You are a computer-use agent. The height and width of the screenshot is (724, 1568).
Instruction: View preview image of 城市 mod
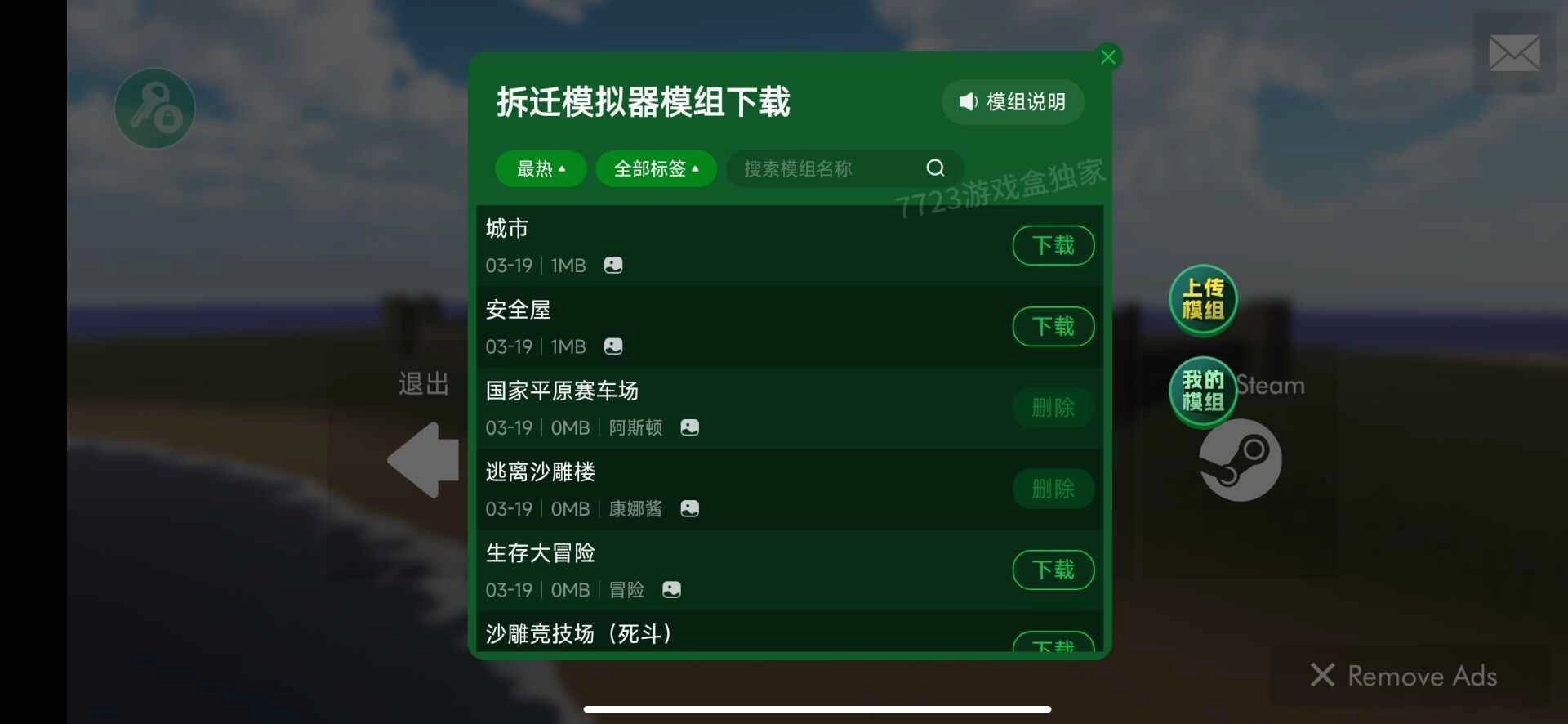coord(612,265)
